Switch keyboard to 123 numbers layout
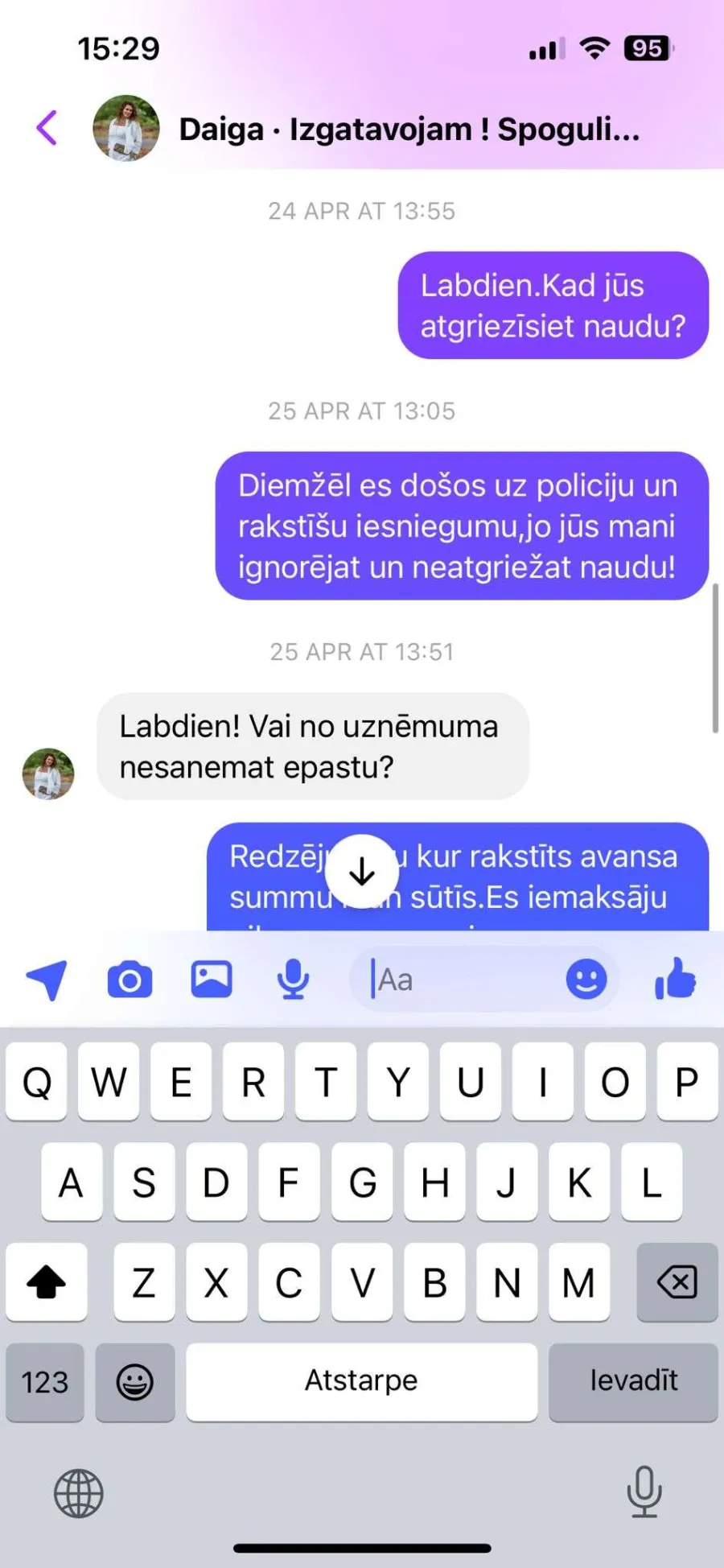The height and width of the screenshot is (1568, 724). pos(45,1381)
